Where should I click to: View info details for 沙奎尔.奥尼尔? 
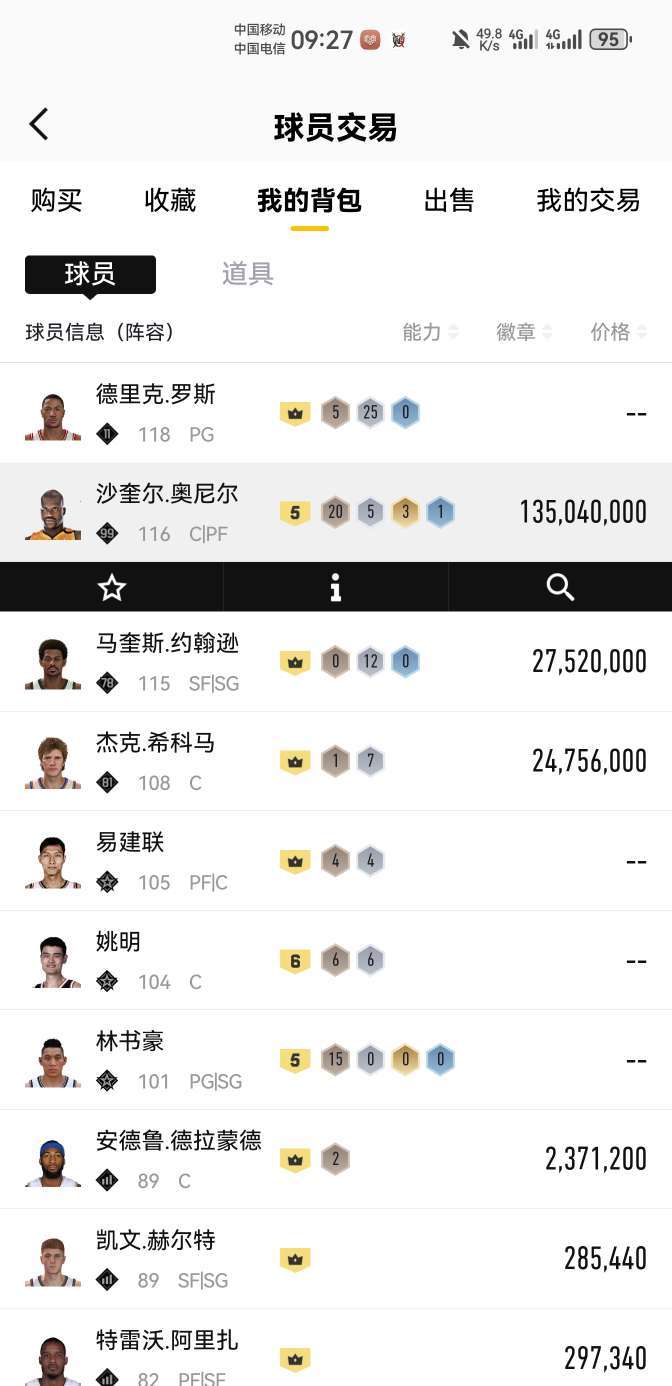coord(336,588)
